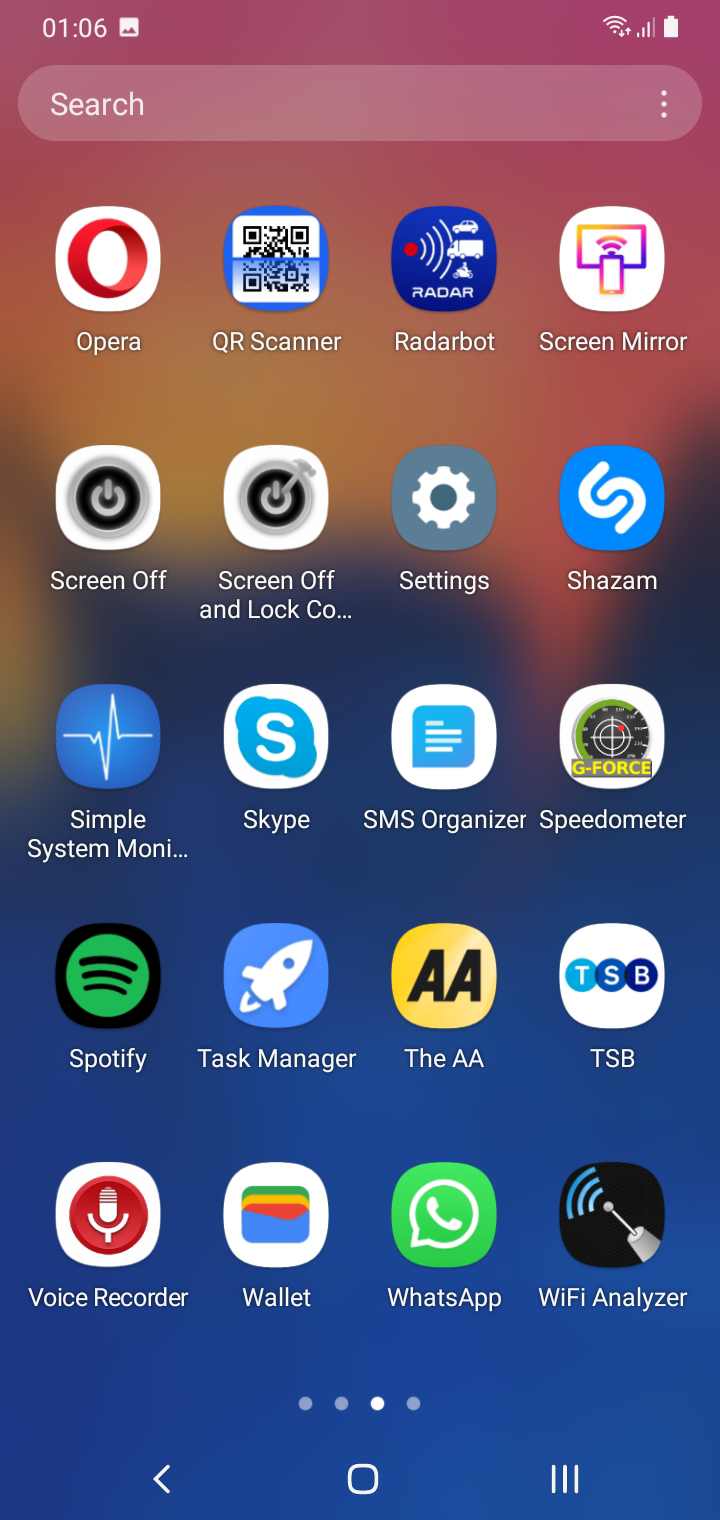Launch Task Manager
The width and height of the screenshot is (720, 1520).
(x=276, y=976)
